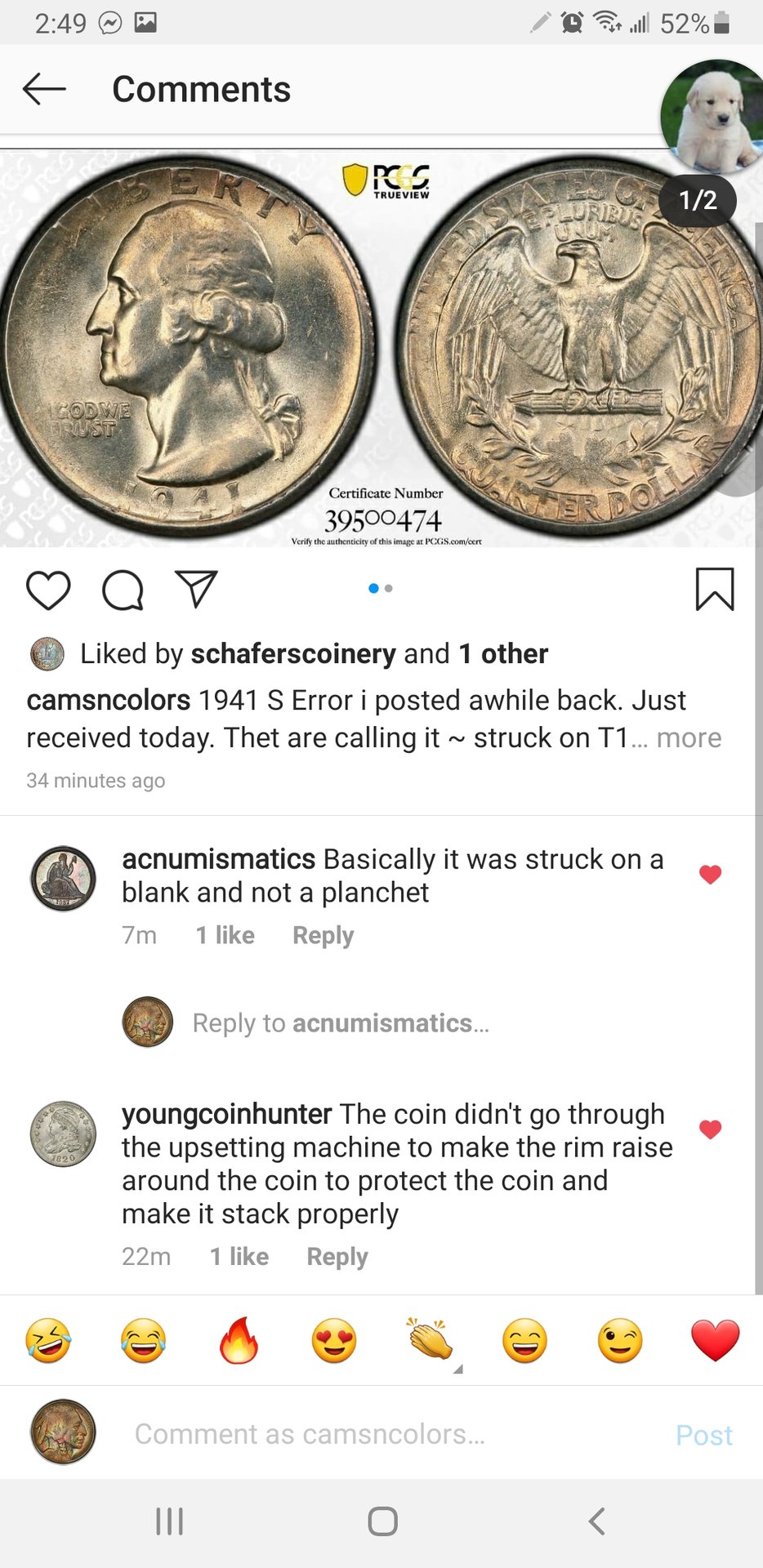Viewport: 763px width, 1568px height.
Task: Unlike the youngcoinhunter comment heart
Action: click(x=710, y=1129)
